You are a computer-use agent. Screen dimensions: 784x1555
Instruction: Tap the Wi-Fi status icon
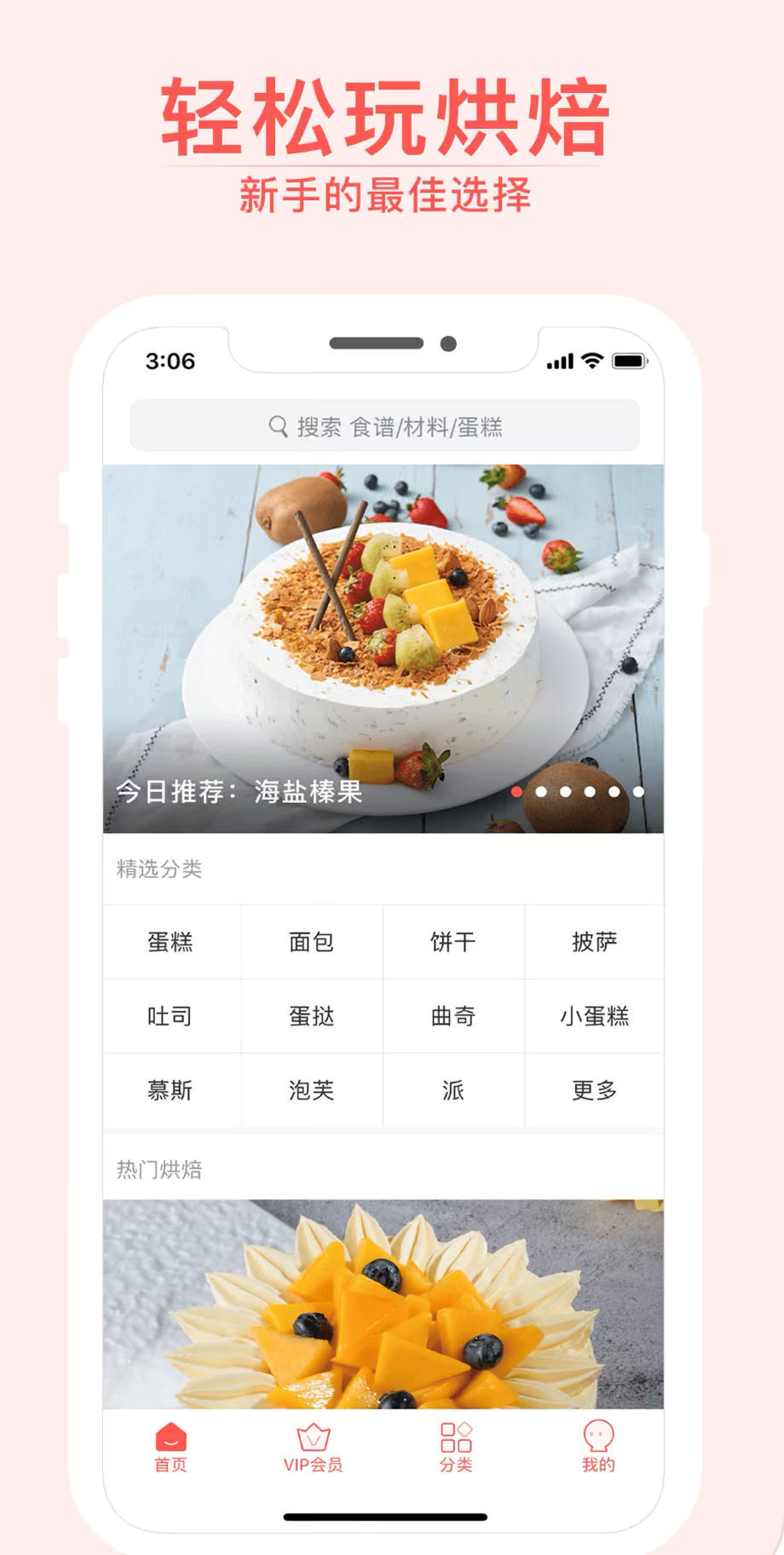point(593,361)
